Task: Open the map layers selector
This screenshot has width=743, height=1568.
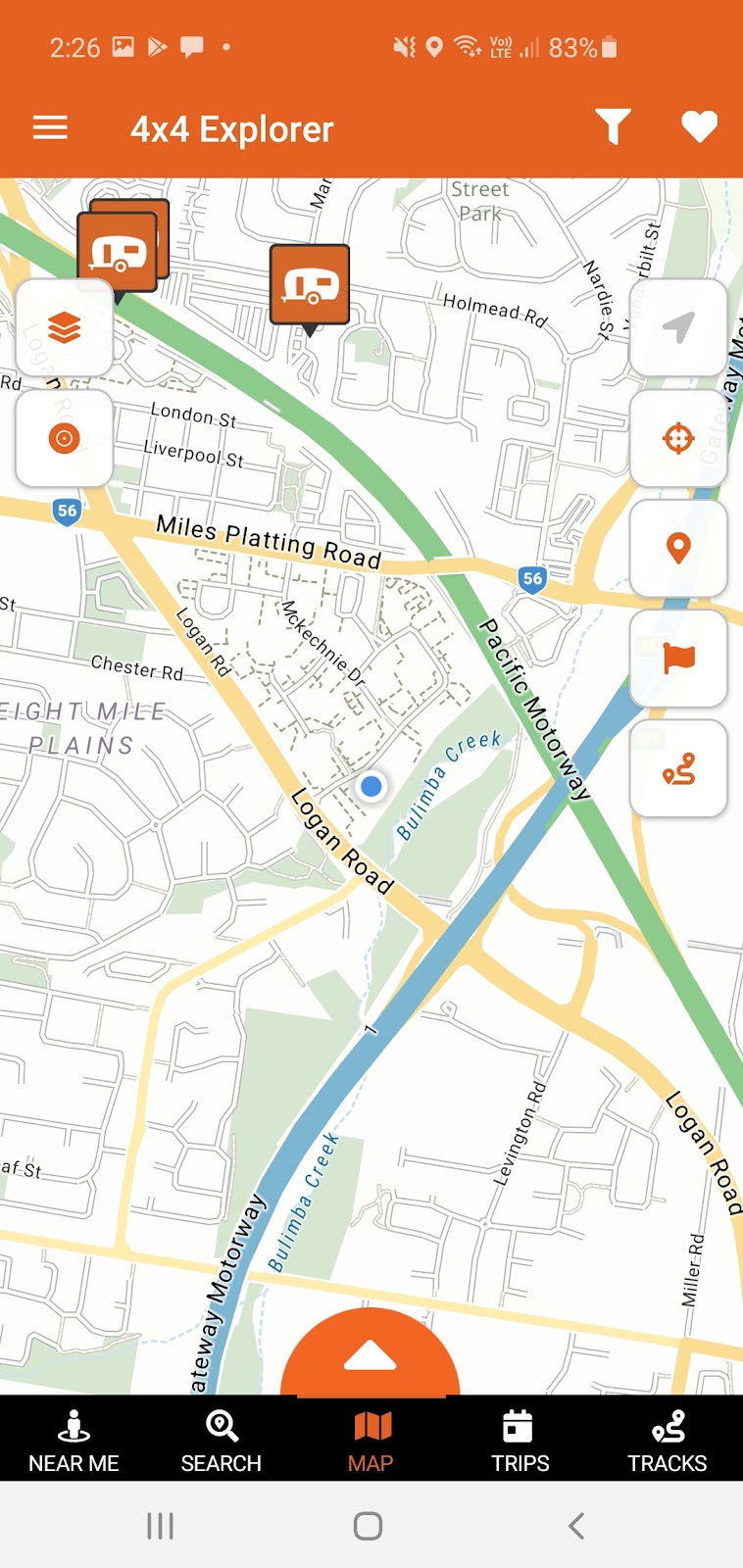Action: point(65,327)
